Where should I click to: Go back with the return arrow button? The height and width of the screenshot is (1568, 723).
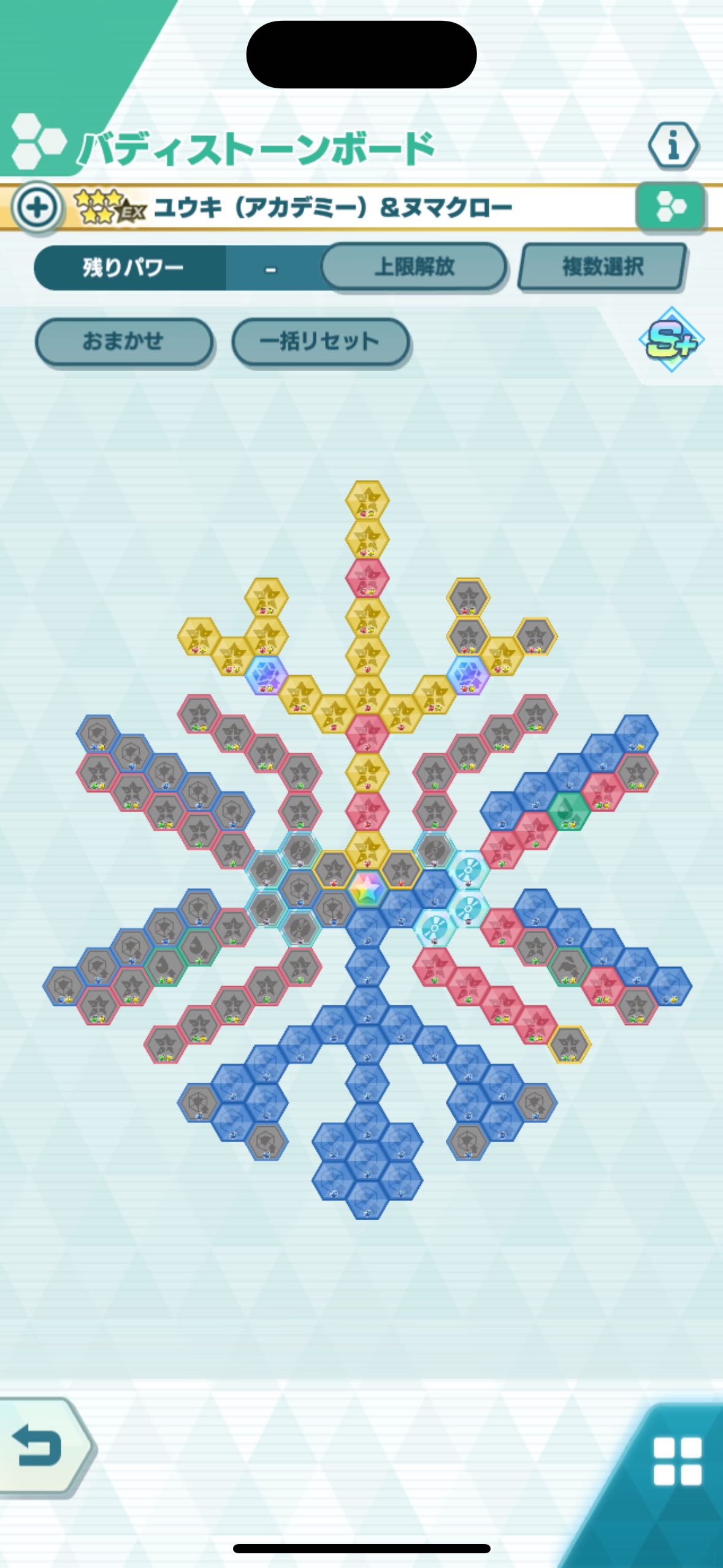(x=42, y=1449)
